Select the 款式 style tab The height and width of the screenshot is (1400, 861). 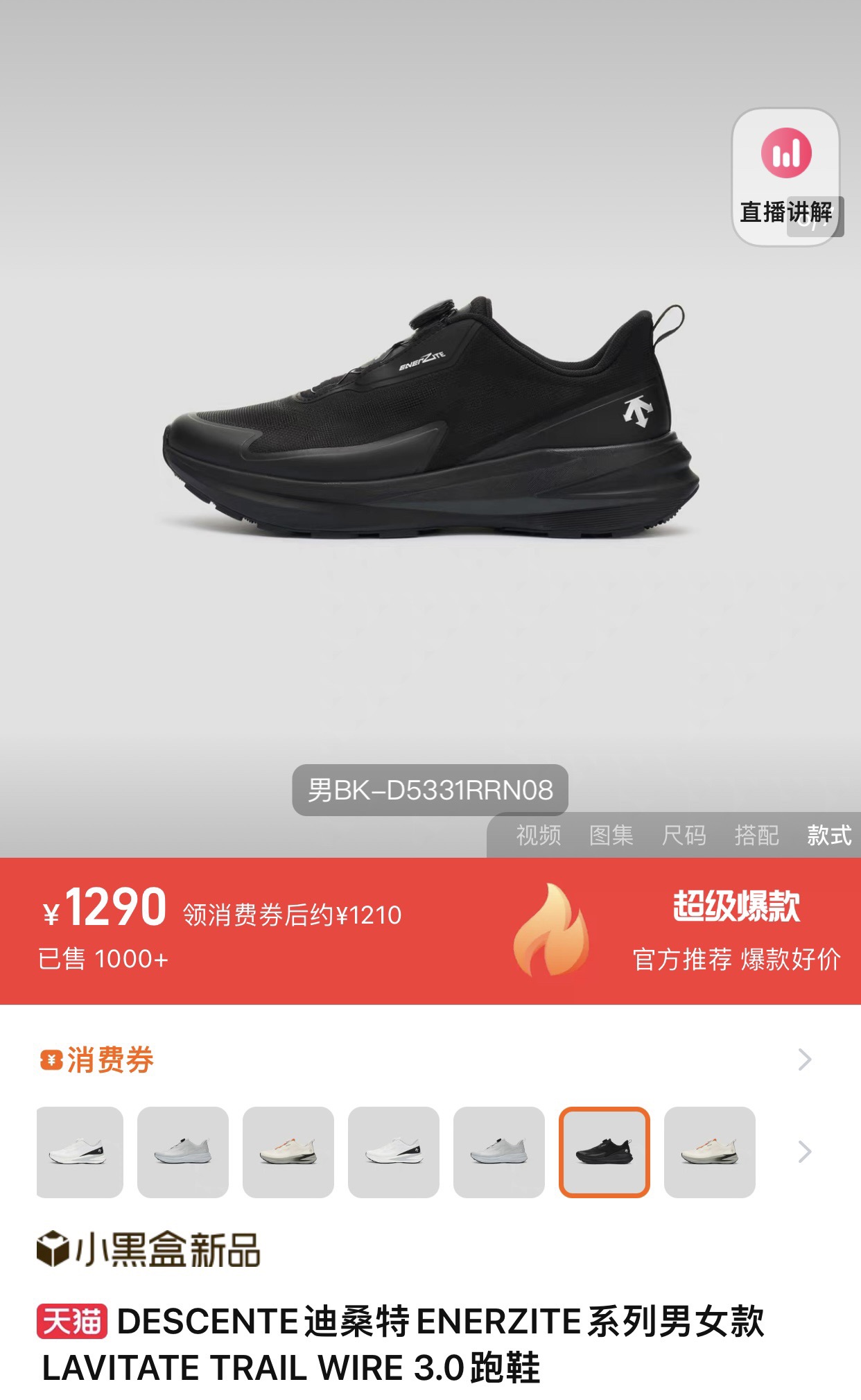829,835
